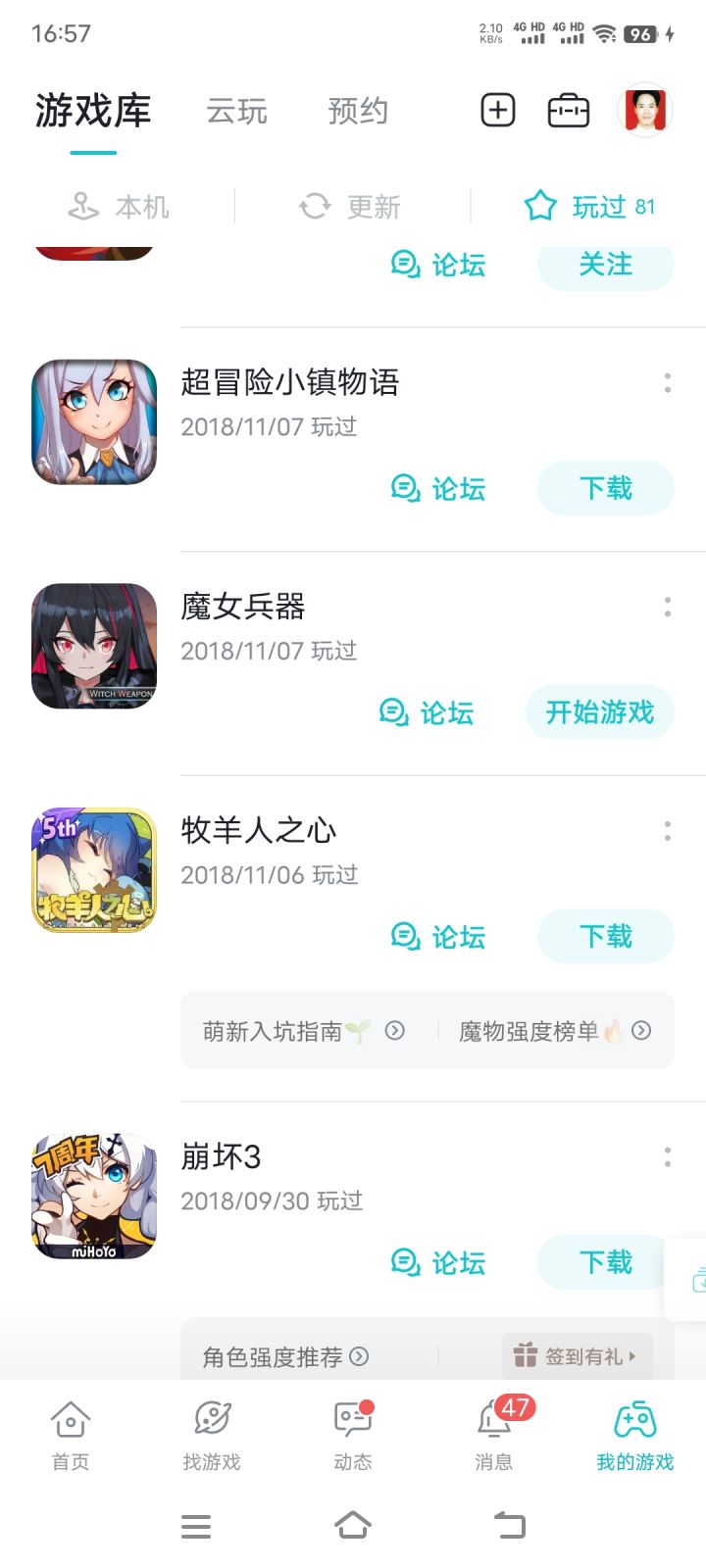Tap the plus icon in the top bar
This screenshot has height=1568, width=706.
point(497,110)
